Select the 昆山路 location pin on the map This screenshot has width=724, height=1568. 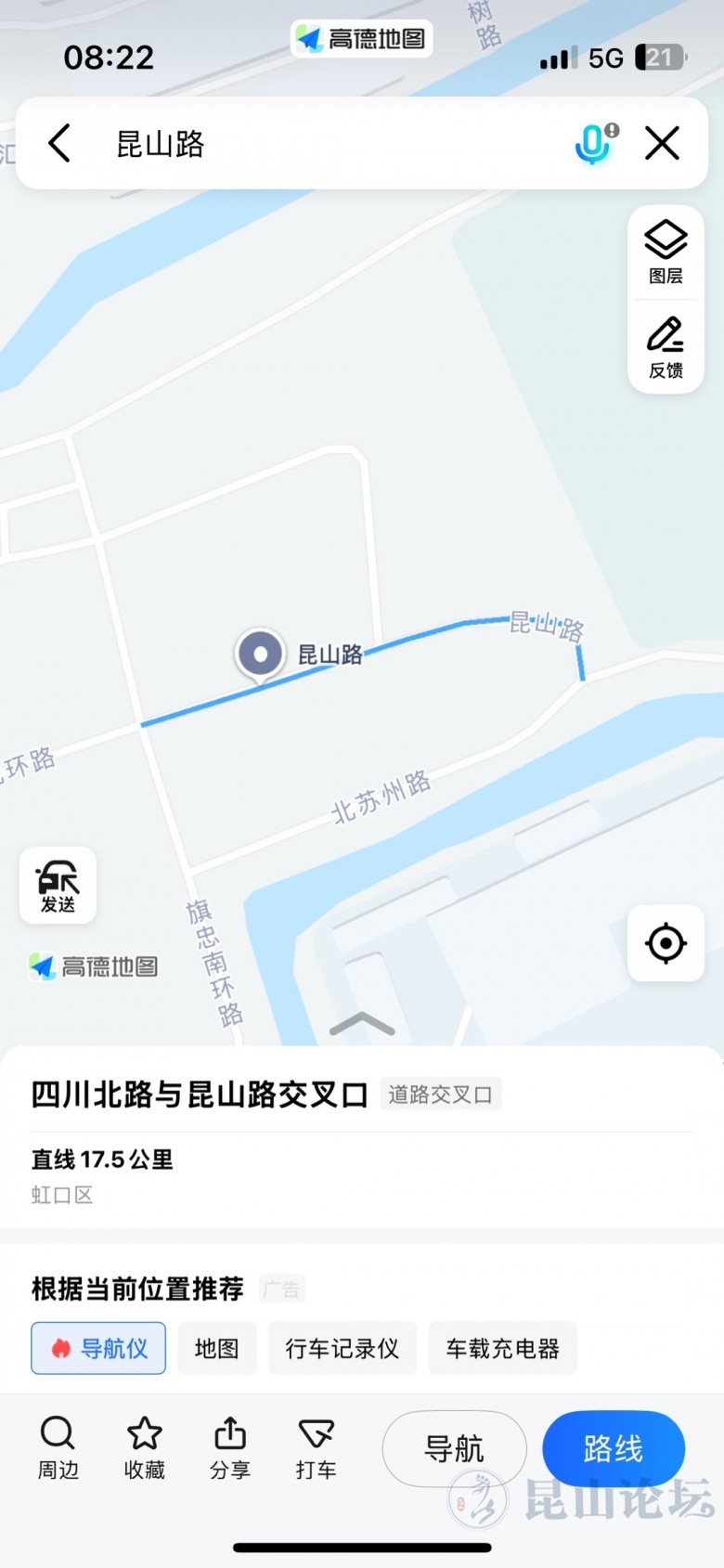pyautogui.click(x=261, y=654)
